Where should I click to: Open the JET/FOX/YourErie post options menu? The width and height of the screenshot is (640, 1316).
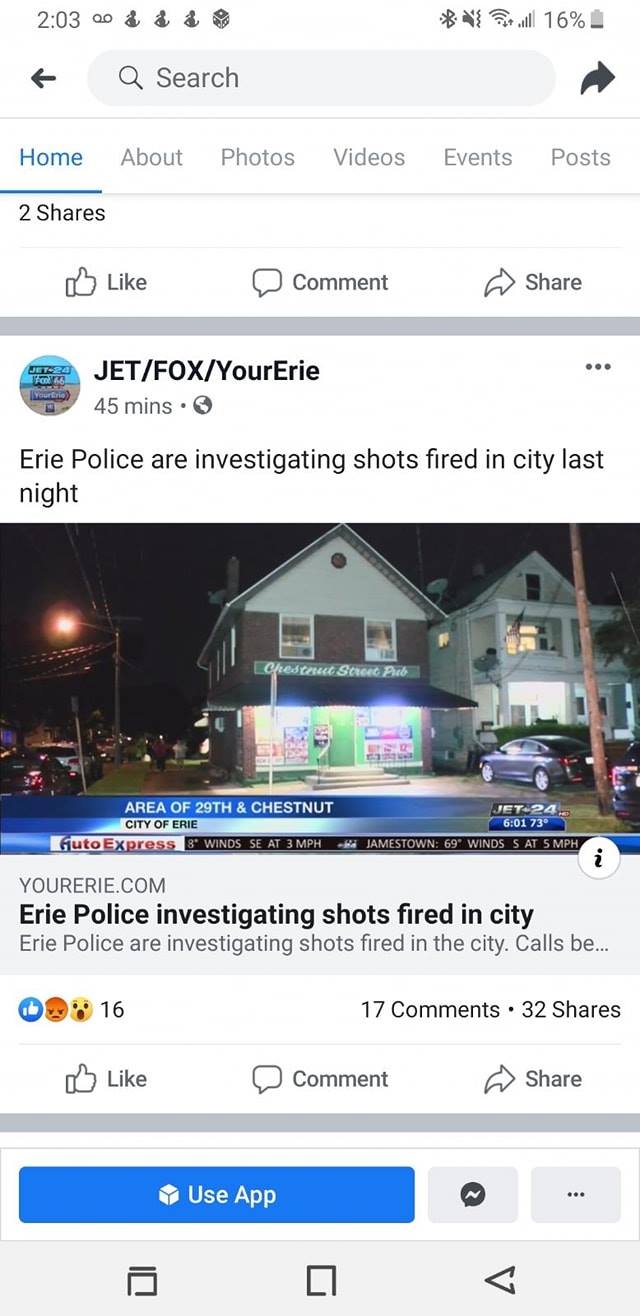[x=598, y=367]
